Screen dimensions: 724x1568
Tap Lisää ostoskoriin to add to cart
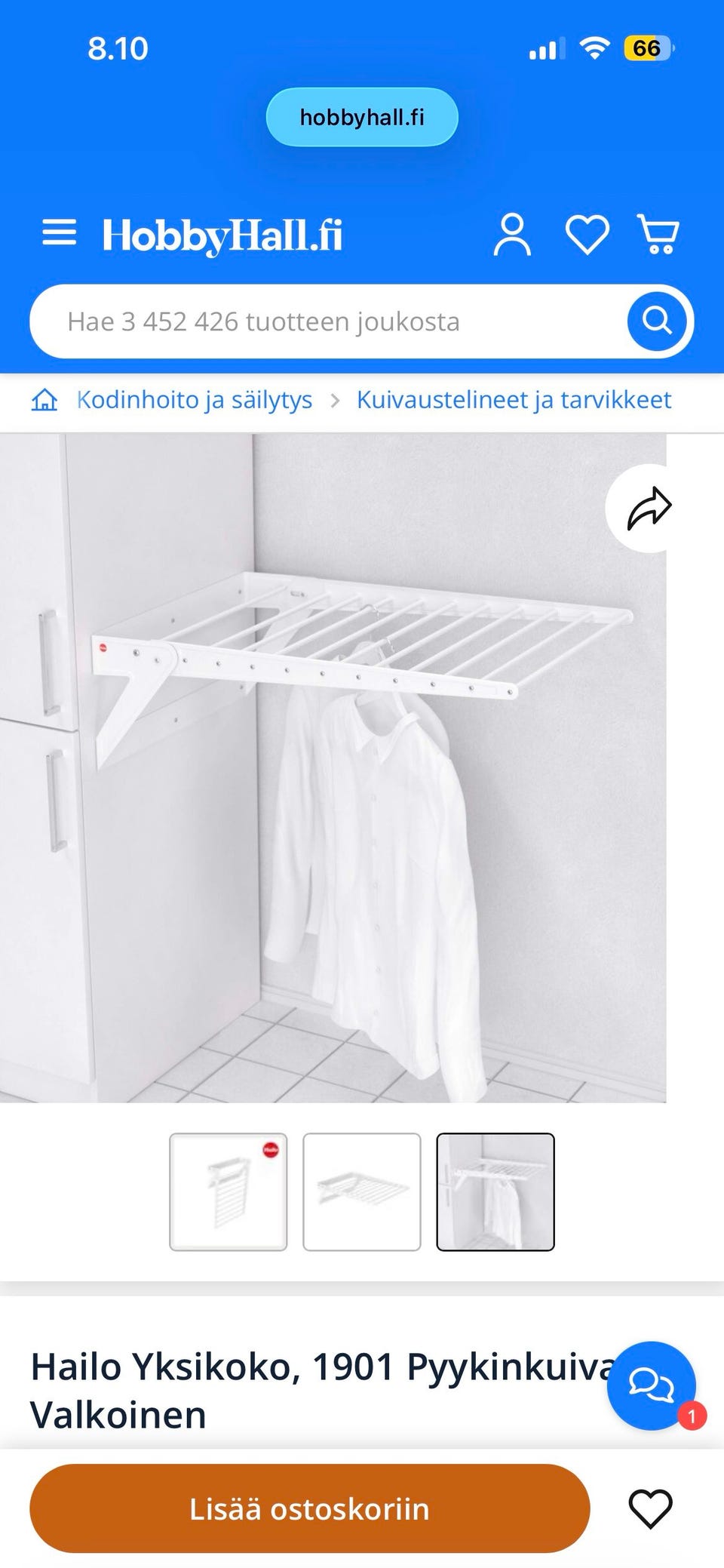pos(309,1508)
